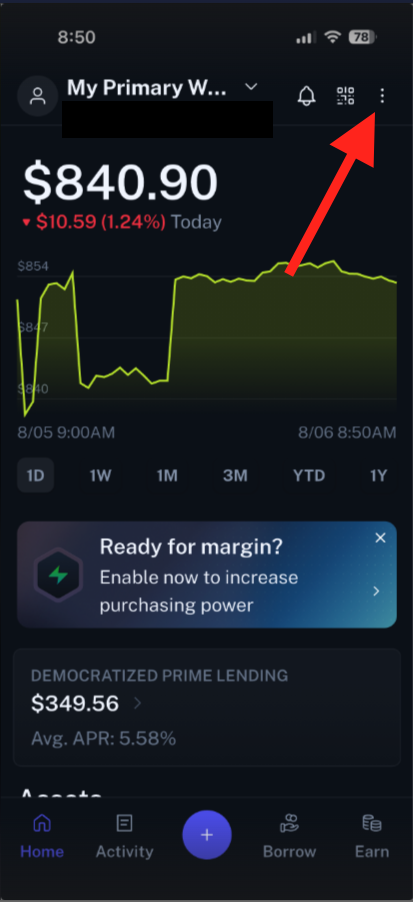Open the Earn tab
The height and width of the screenshot is (902, 413).
click(372, 836)
